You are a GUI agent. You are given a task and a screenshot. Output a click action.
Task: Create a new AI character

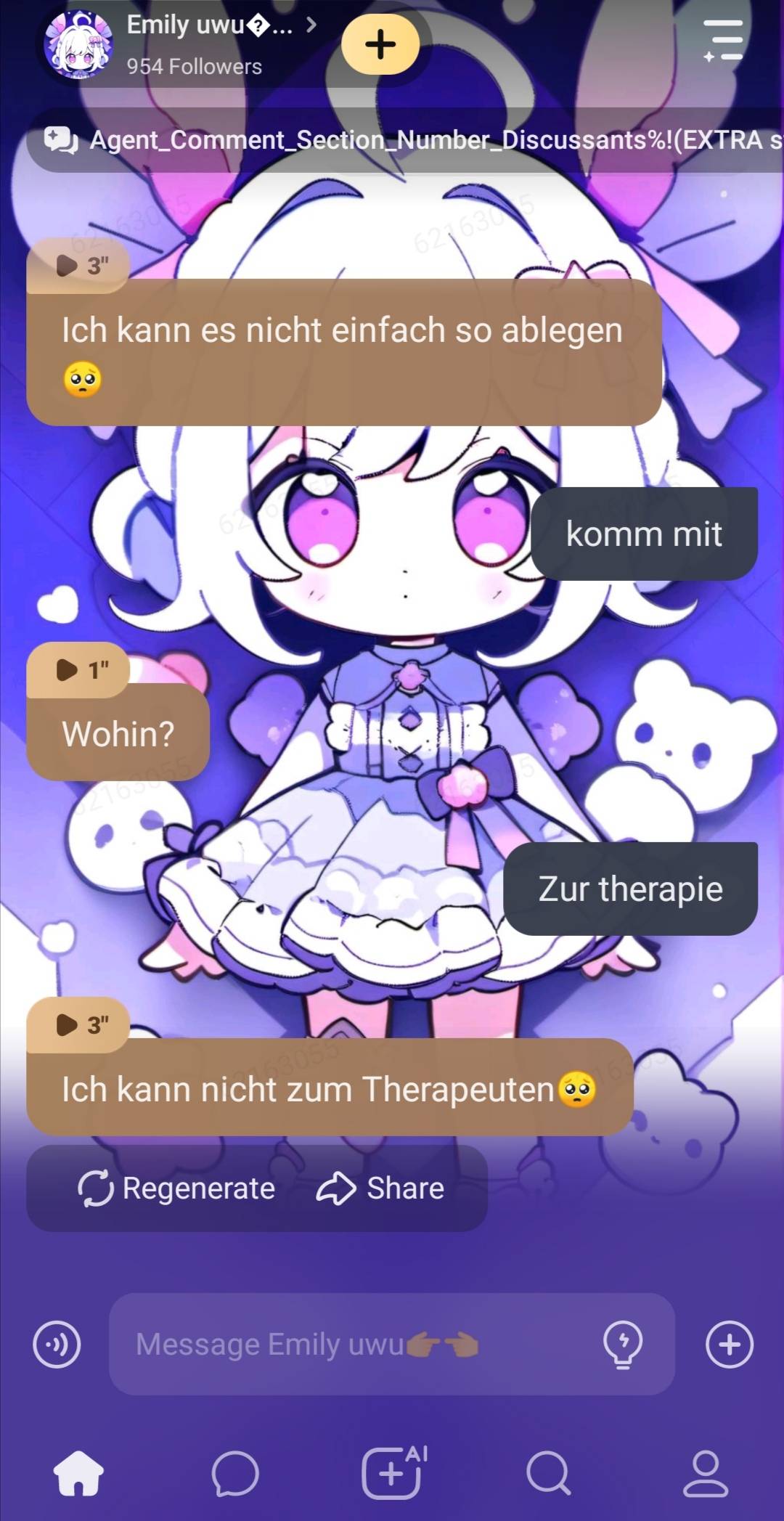tap(393, 1473)
